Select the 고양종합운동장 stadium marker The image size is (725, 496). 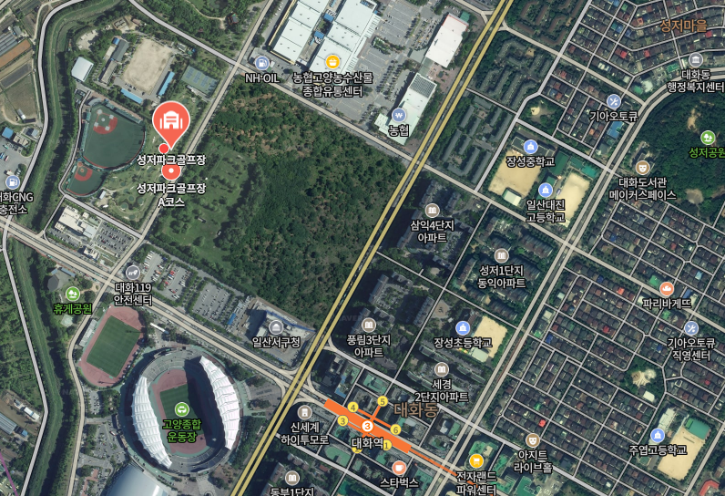181,408
